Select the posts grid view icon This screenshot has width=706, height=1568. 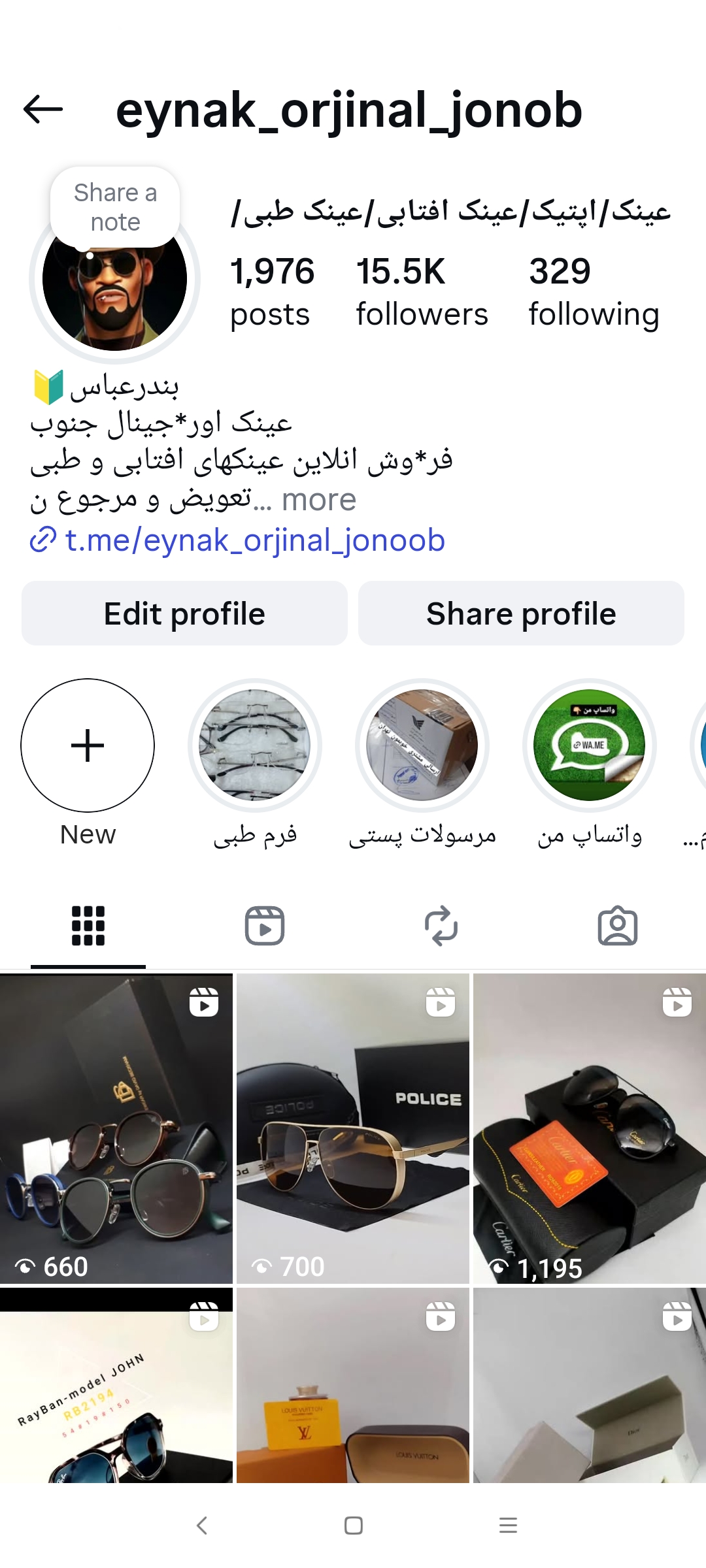point(88,923)
